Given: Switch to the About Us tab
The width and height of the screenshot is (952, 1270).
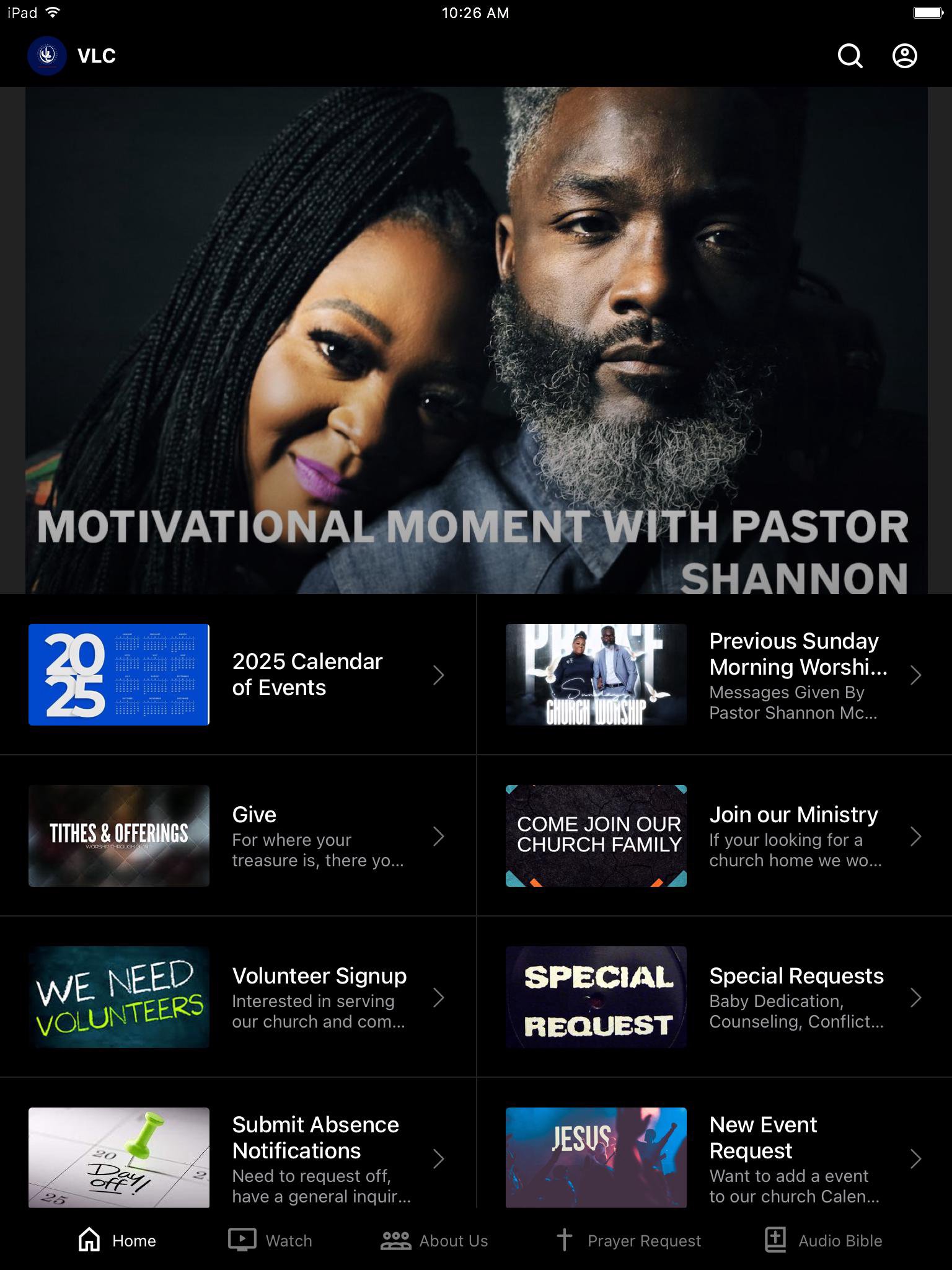Looking at the screenshot, I should tap(434, 1240).
